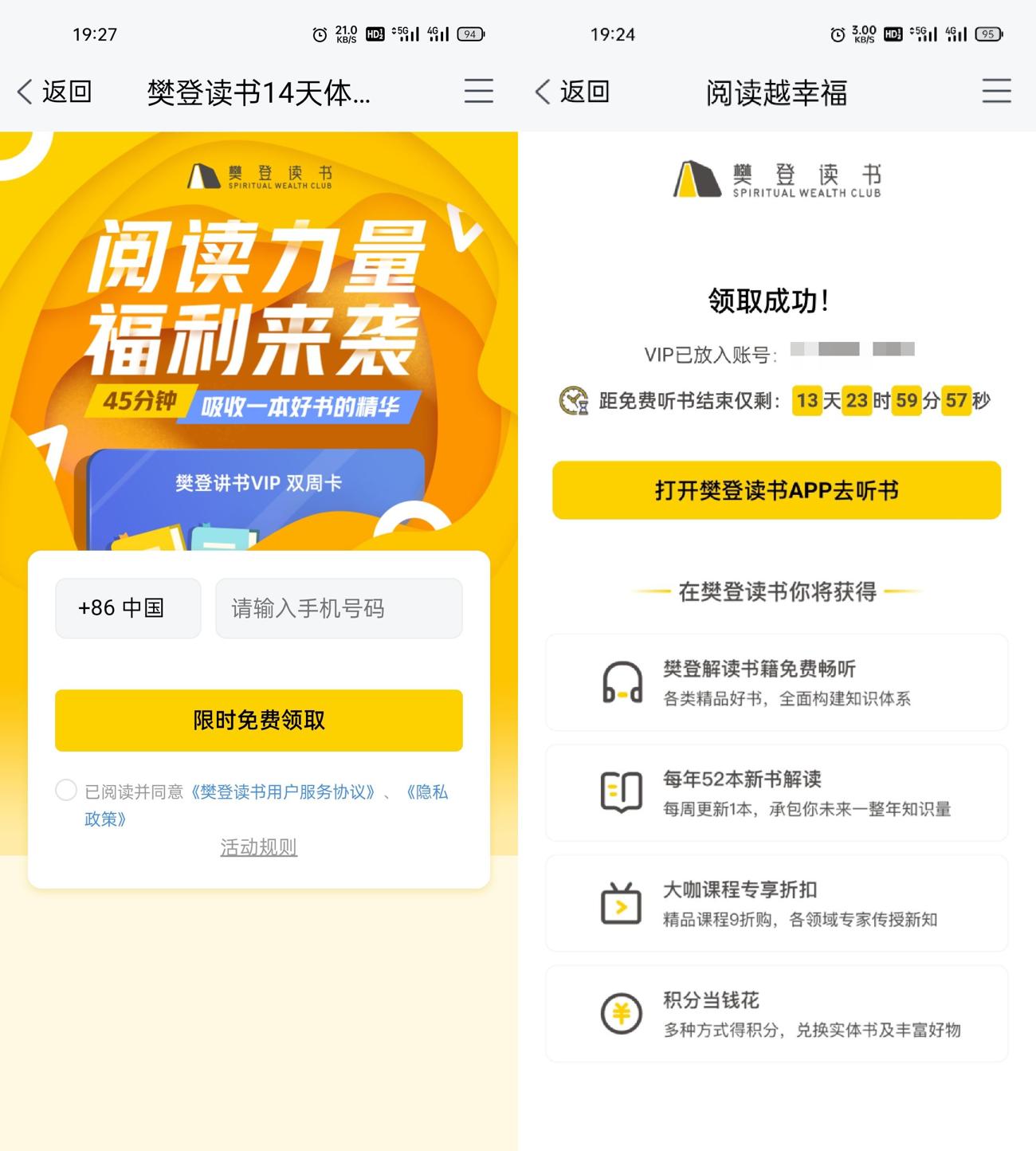Go back from the 阅读越幸福 page
Screen dimensions: 1036x1151
tap(572, 92)
